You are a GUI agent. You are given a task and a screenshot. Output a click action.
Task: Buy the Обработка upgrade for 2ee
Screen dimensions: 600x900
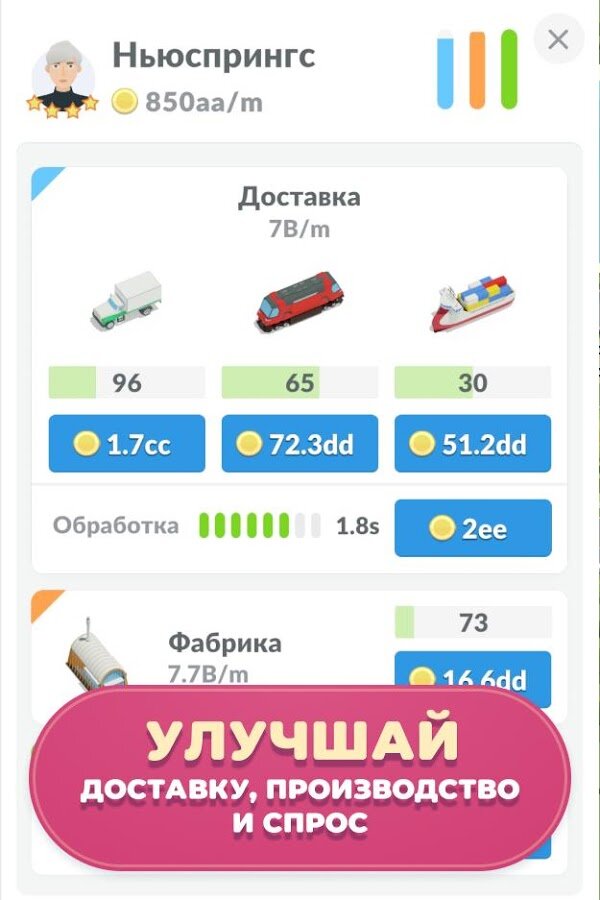pyautogui.click(x=473, y=528)
